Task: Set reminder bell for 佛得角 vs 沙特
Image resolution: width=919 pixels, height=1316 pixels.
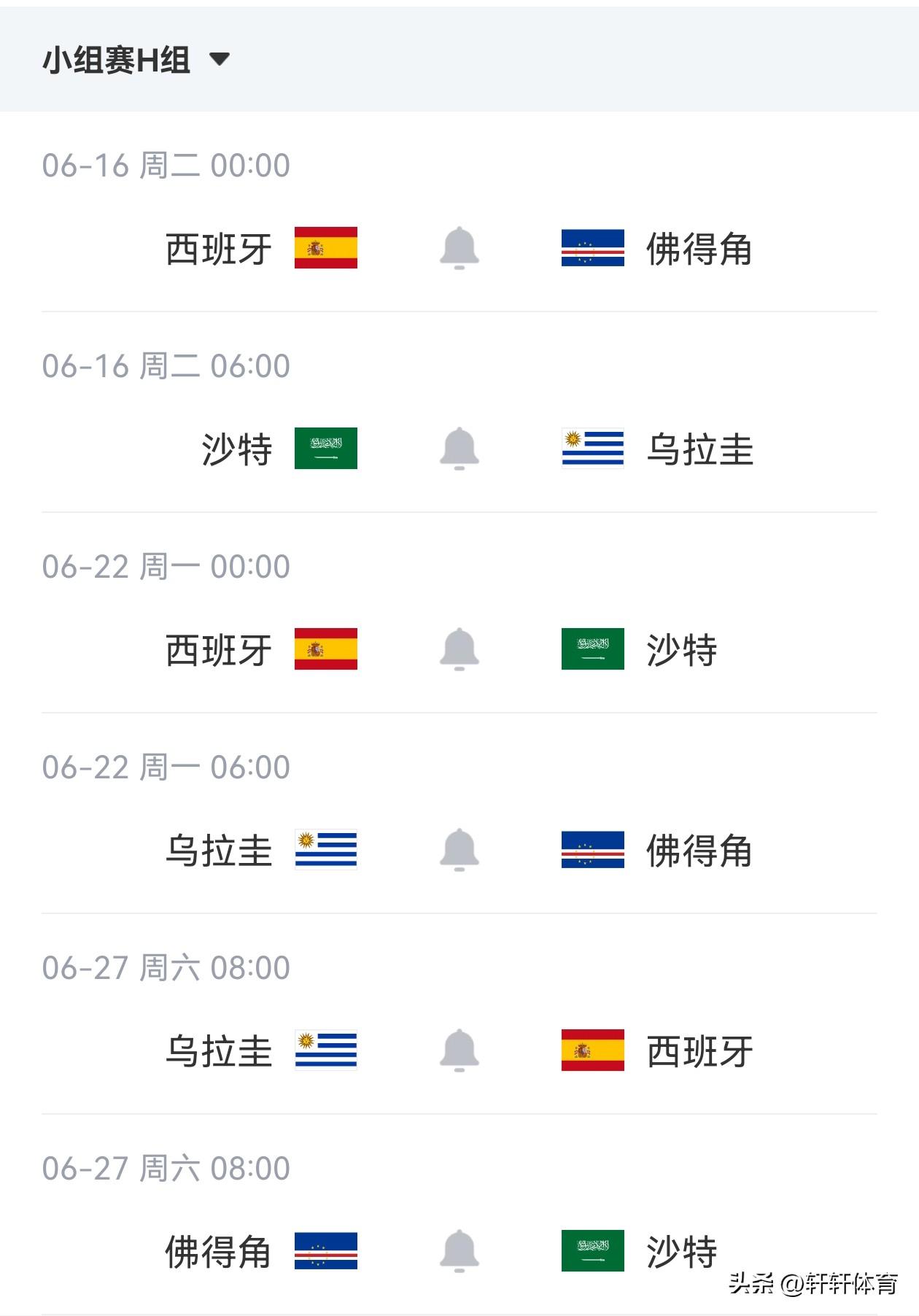Action: pyautogui.click(x=459, y=1251)
